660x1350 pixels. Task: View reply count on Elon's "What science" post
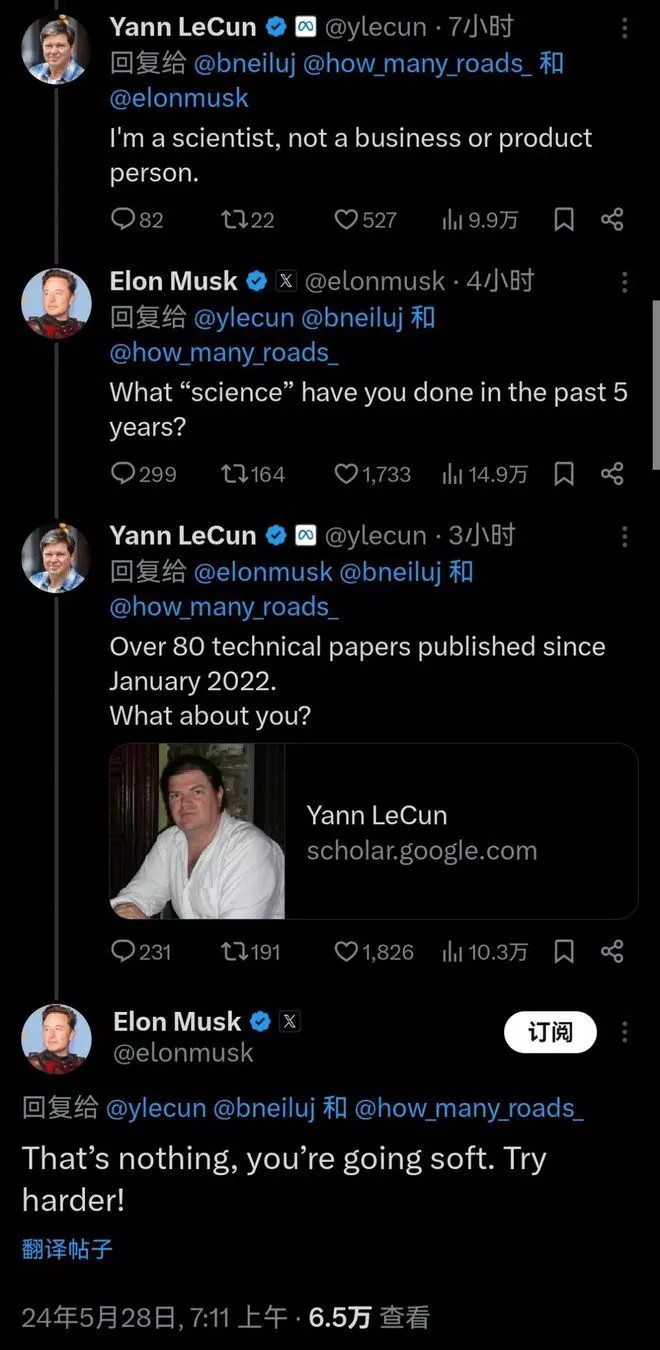click(x=143, y=474)
